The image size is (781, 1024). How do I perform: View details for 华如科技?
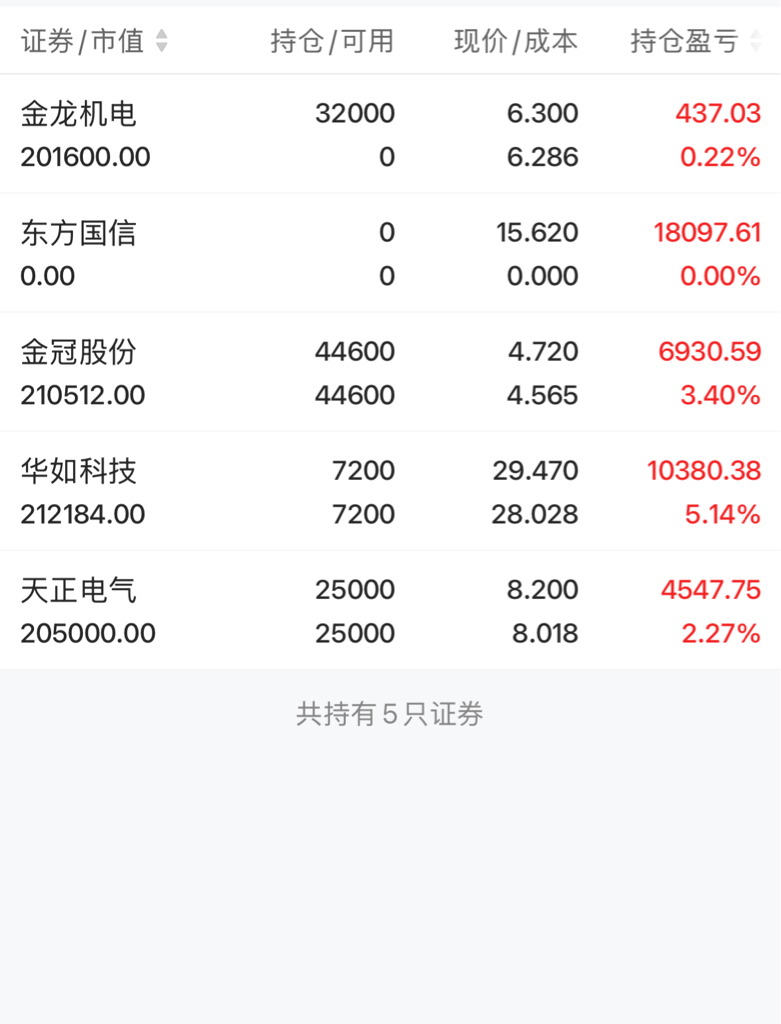click(390, 491)
